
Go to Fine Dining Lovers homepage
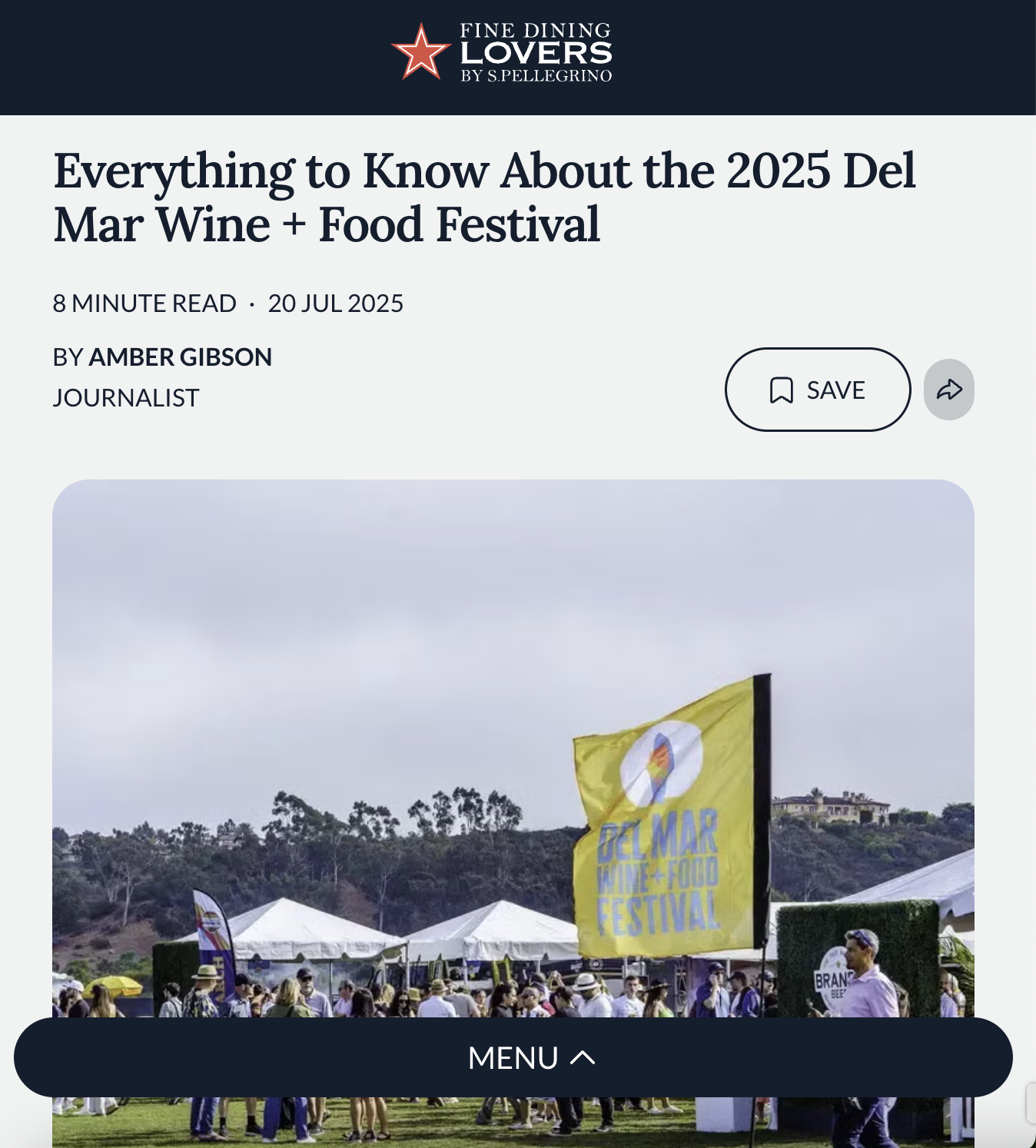(502, 52)
